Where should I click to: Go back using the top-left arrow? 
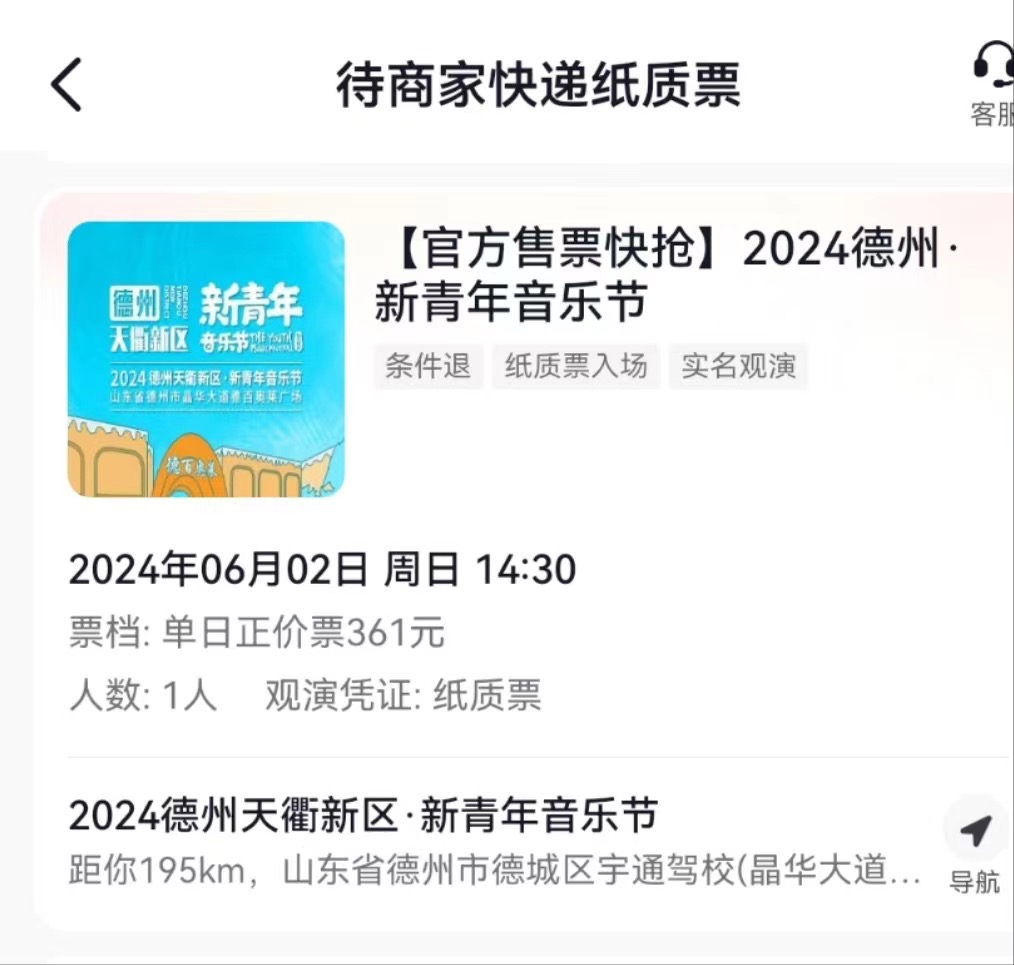(66, 84)
